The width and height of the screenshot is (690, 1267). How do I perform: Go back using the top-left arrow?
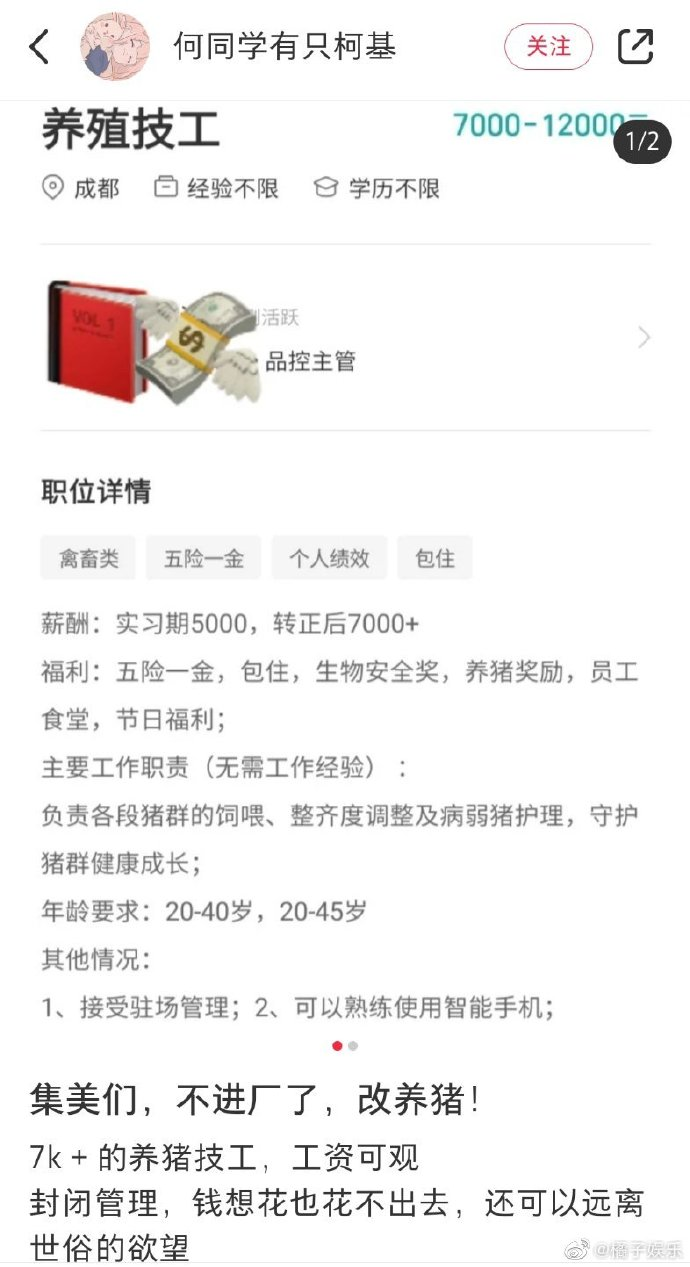pos(39,47)
